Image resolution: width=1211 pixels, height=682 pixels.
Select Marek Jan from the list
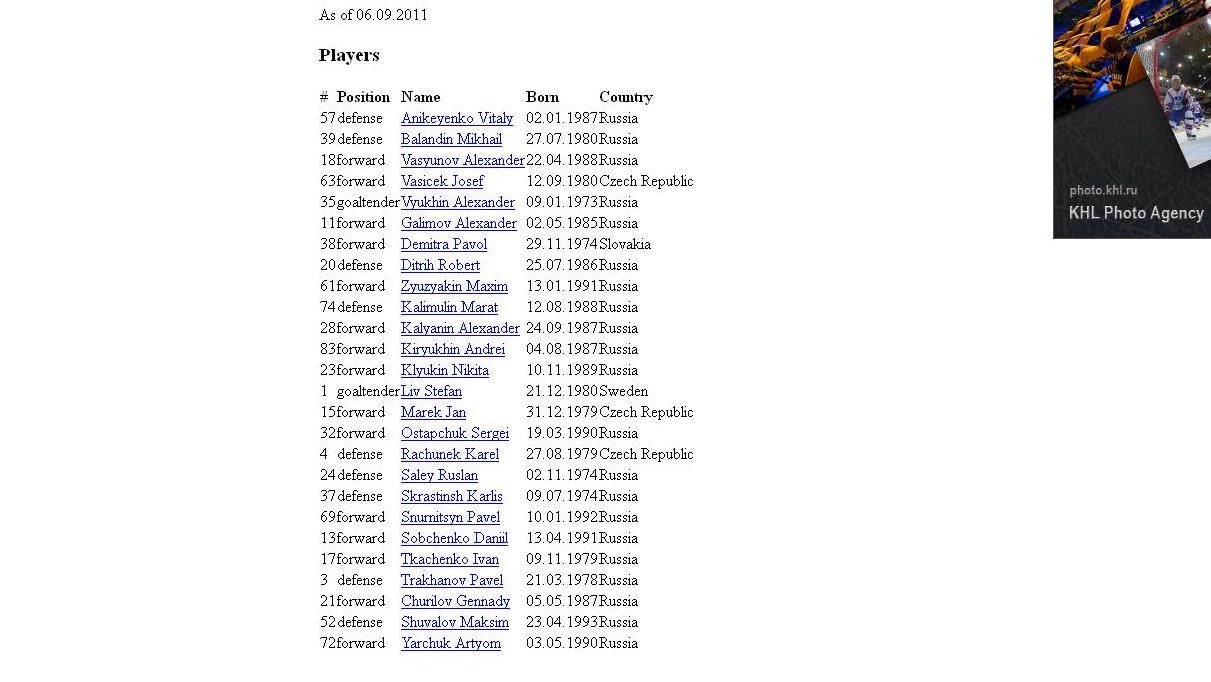coord(433,412)
